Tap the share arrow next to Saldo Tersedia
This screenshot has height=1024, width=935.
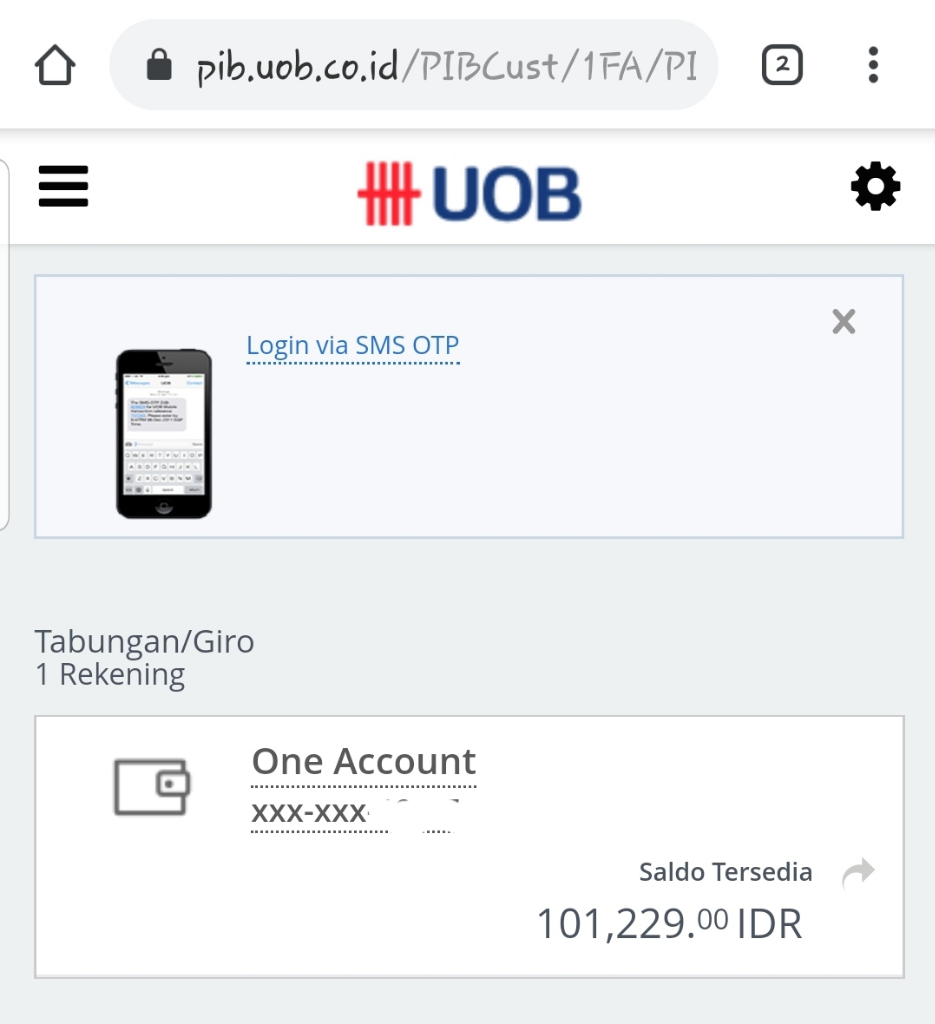click(858, 872)
